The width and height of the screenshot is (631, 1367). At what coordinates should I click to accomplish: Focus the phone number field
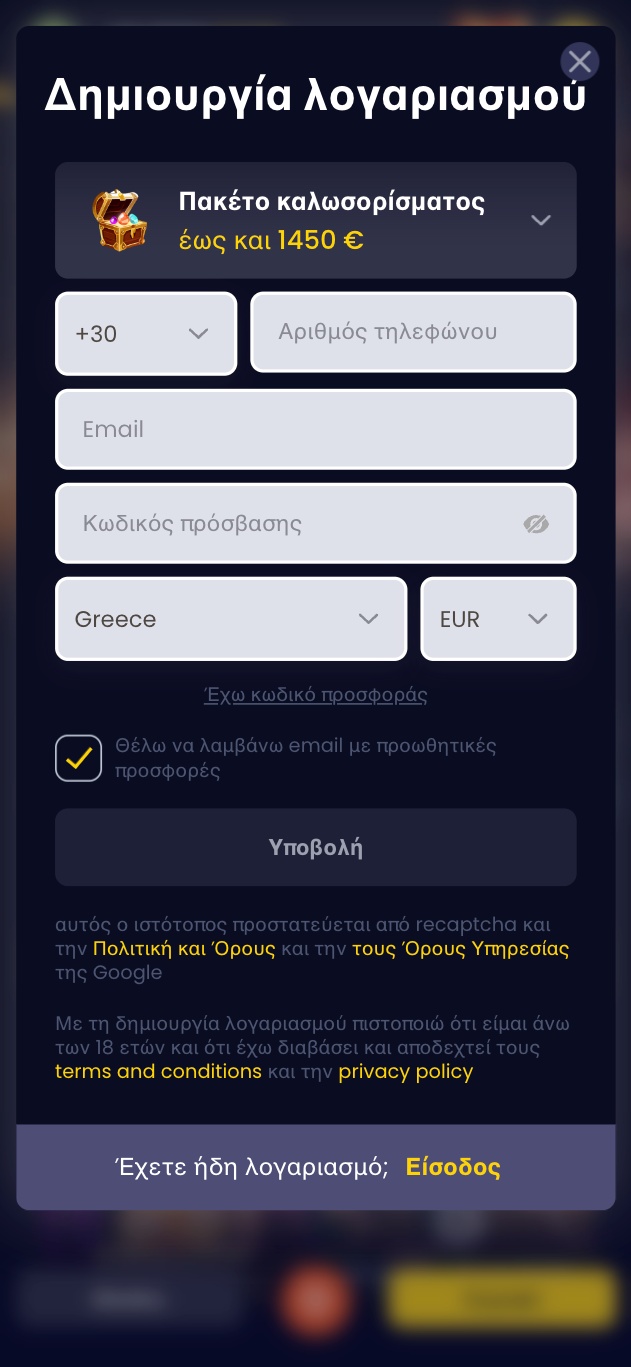coord(413,332)
